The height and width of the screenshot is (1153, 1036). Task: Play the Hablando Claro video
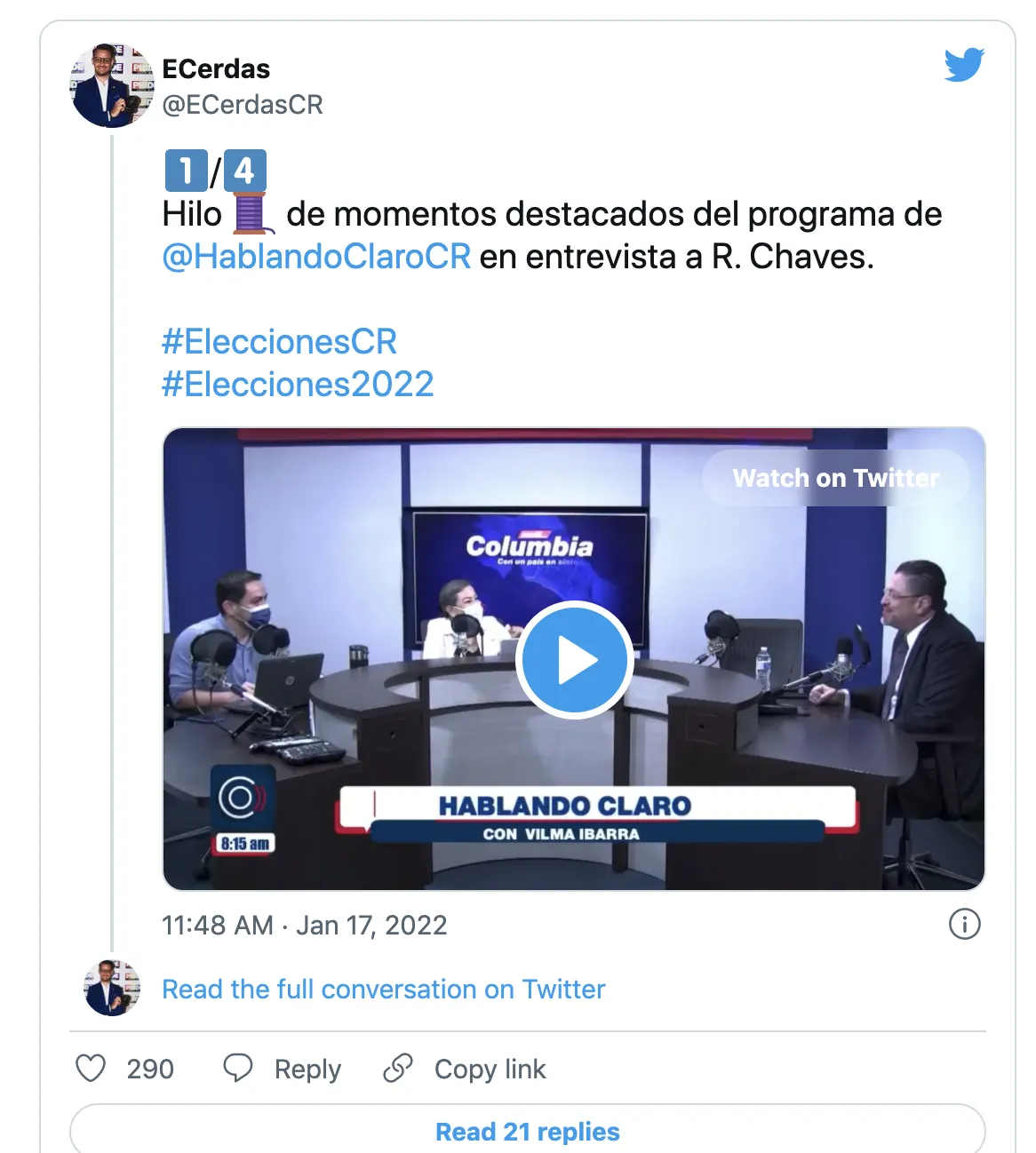(574, 660)
